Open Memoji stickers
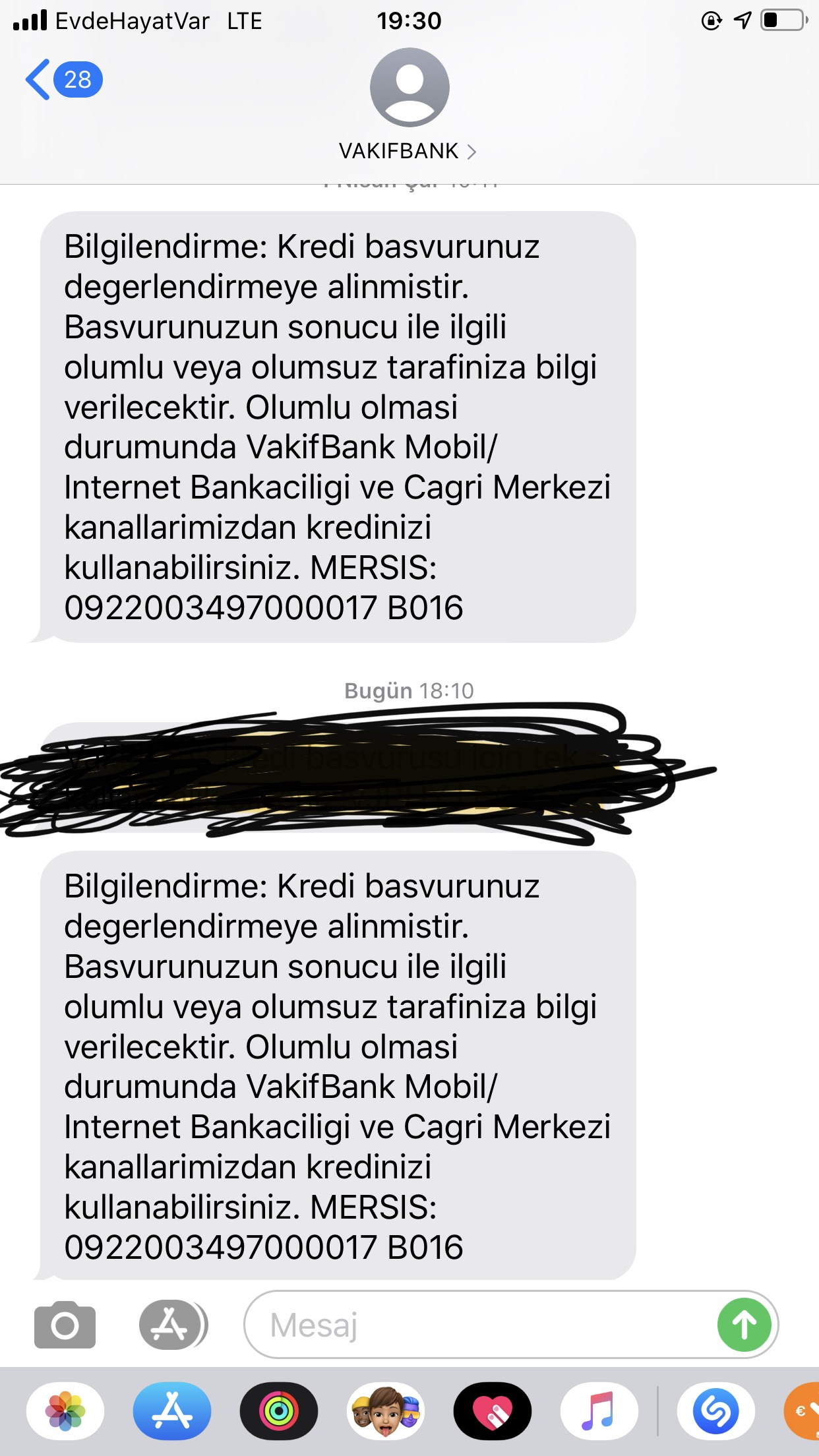819x1456 pixels. 386,1411
